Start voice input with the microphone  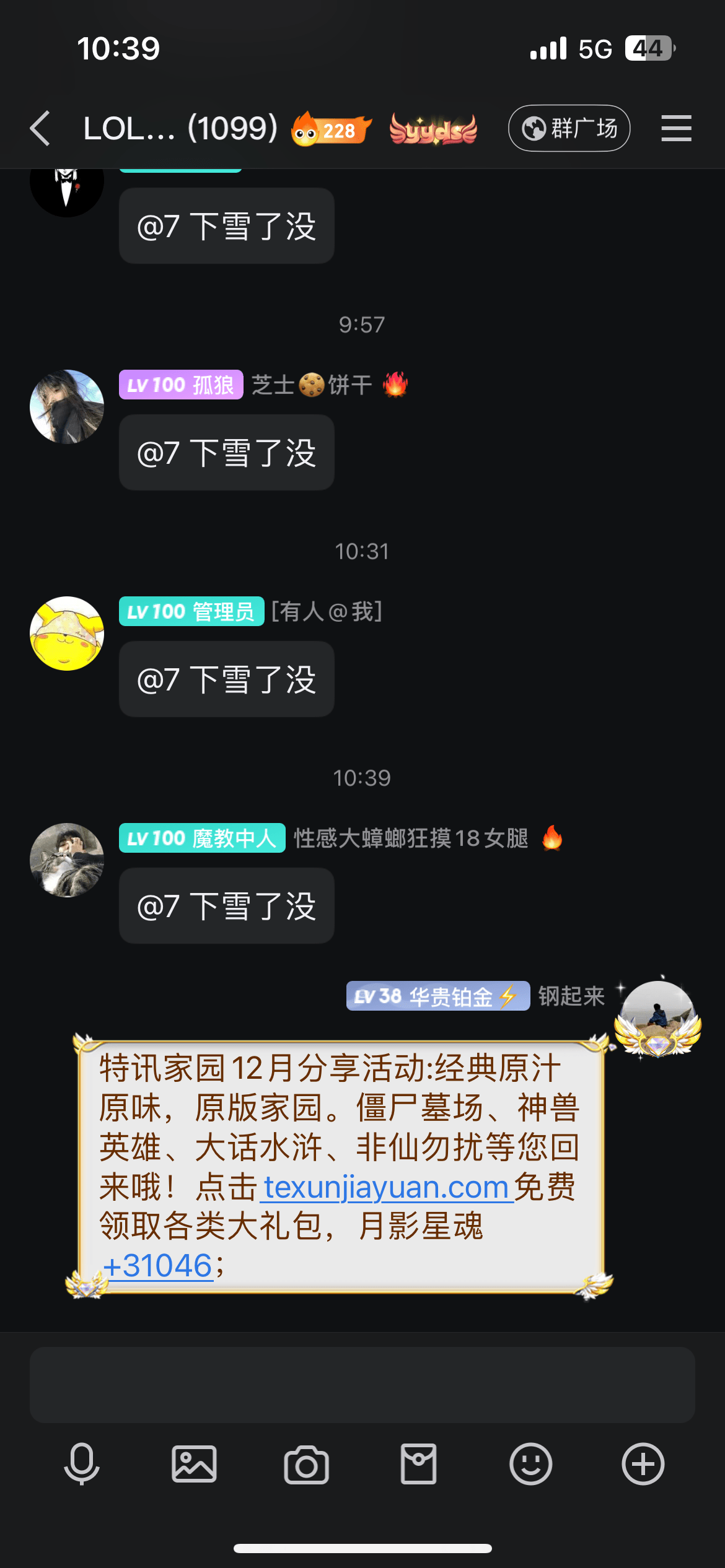click(81, 1464)
